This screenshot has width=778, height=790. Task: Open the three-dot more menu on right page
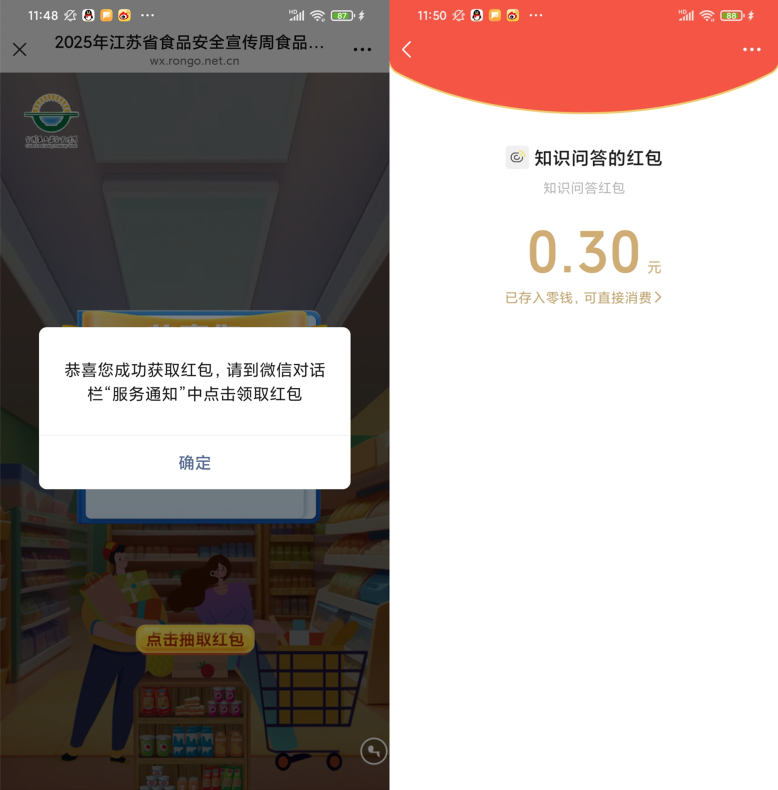[751, 49]
